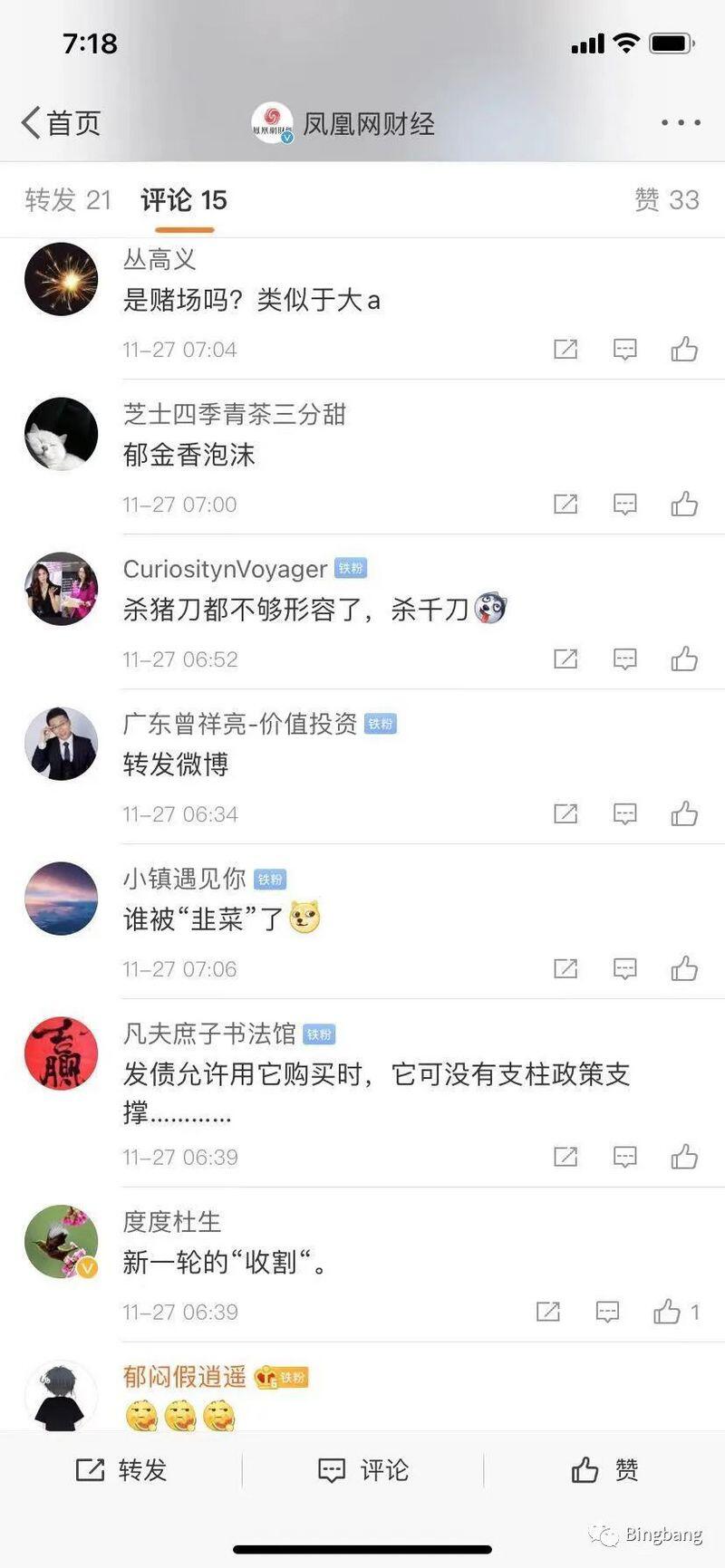Open the 赞 33 tab
Image resolution: width=725 pixels, height=1568 pixels.
click(x=666, y=199)
